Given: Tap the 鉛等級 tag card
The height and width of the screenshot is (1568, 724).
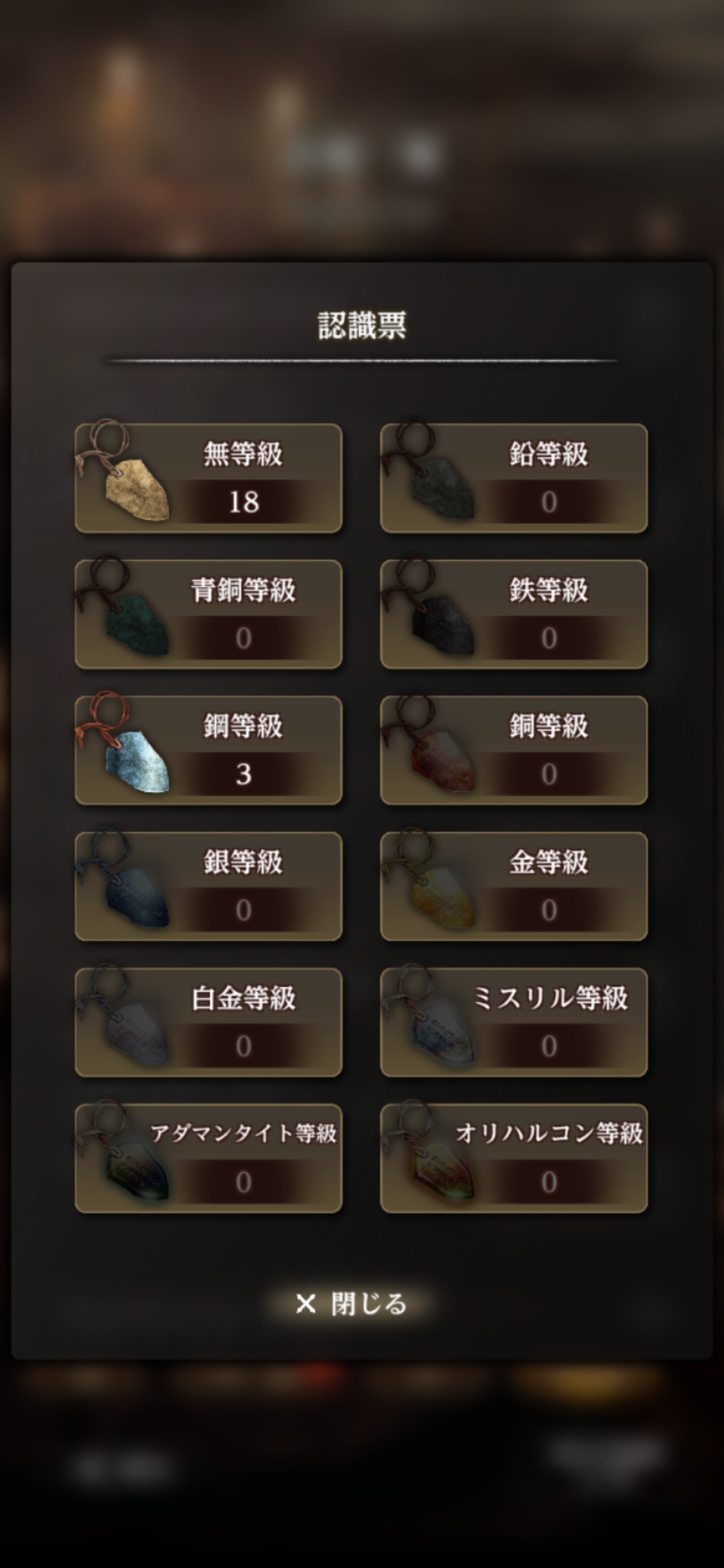Looking at the screenshot, I should tap(514, 478).
